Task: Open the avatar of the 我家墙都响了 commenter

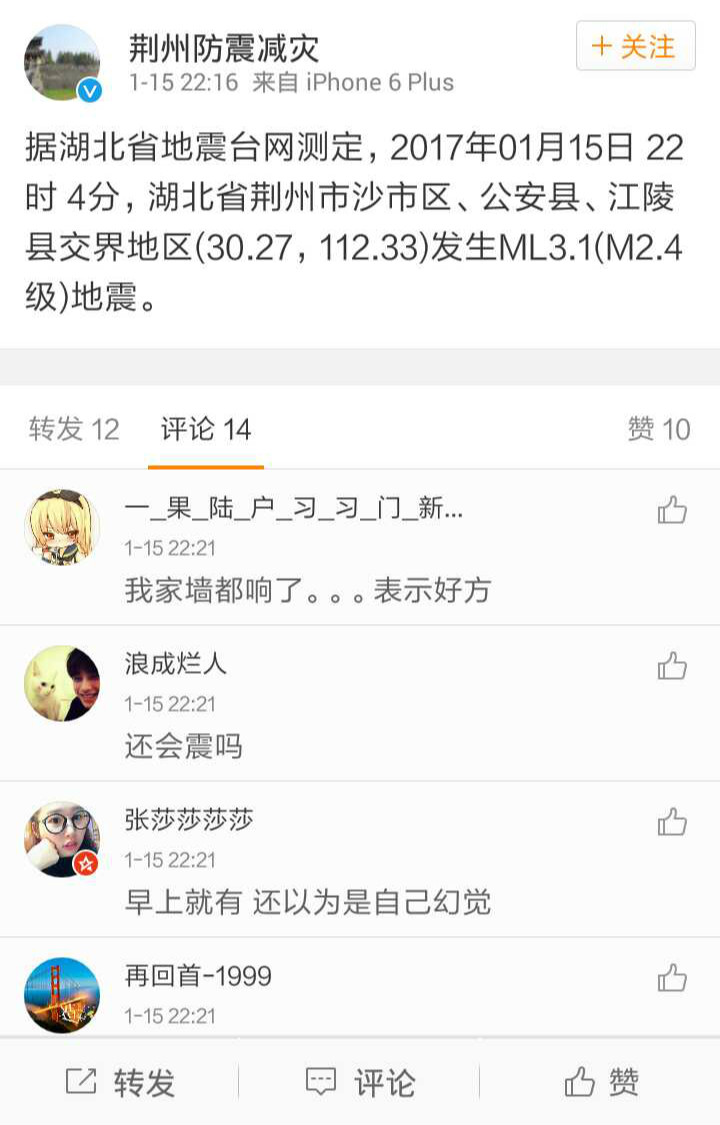Action: point(62,527)
